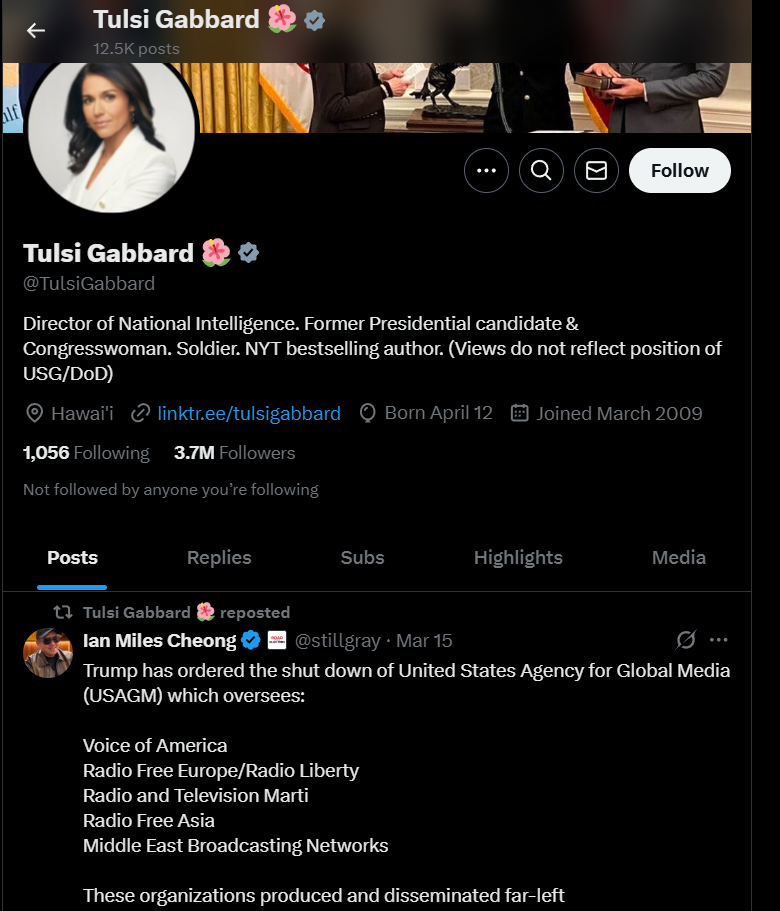
Task: Open Ian Miles Cheong's profile avatar
Action: [x=48, y=653]
